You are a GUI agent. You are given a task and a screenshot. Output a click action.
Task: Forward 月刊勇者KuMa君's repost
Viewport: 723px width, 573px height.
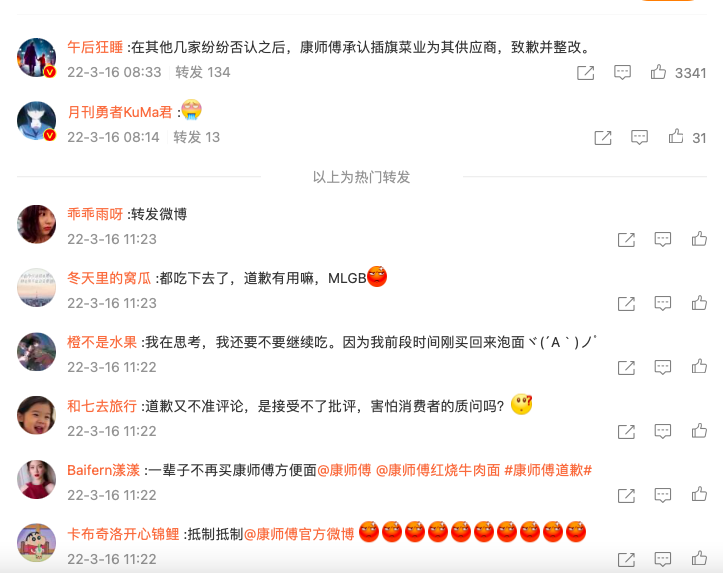click(x=603, y=137)
